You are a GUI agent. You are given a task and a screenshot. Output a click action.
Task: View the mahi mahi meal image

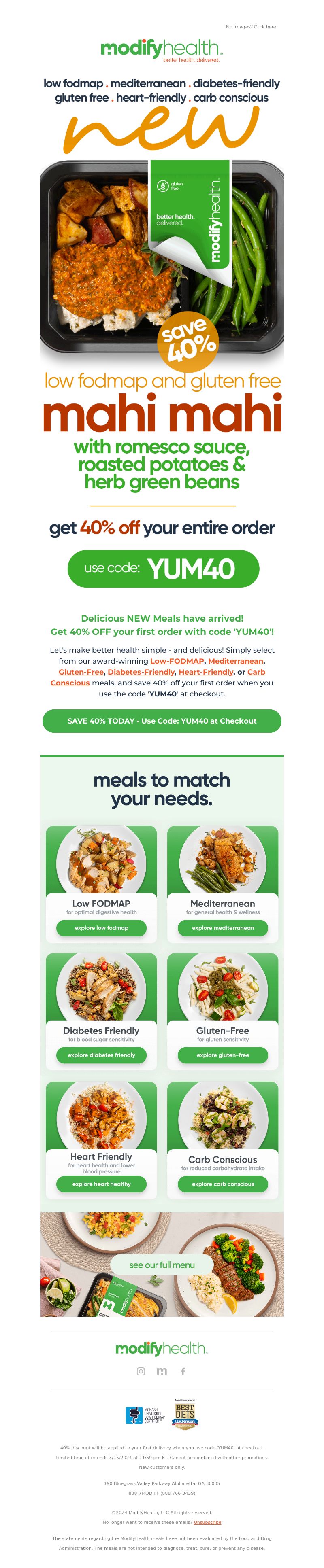point(162,256)
